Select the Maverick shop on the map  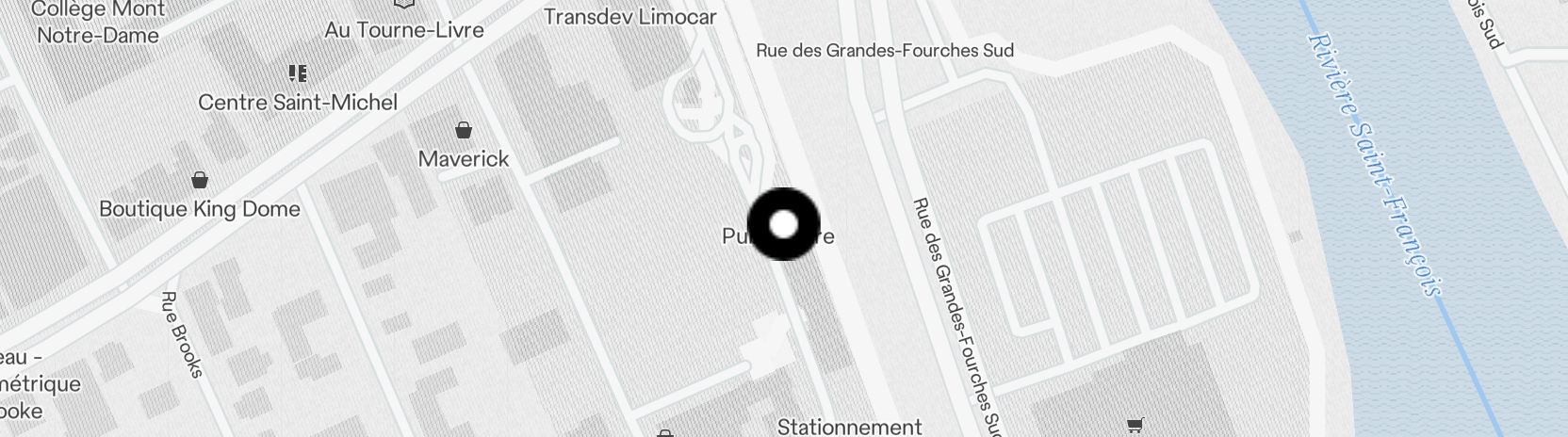(463, 131)
